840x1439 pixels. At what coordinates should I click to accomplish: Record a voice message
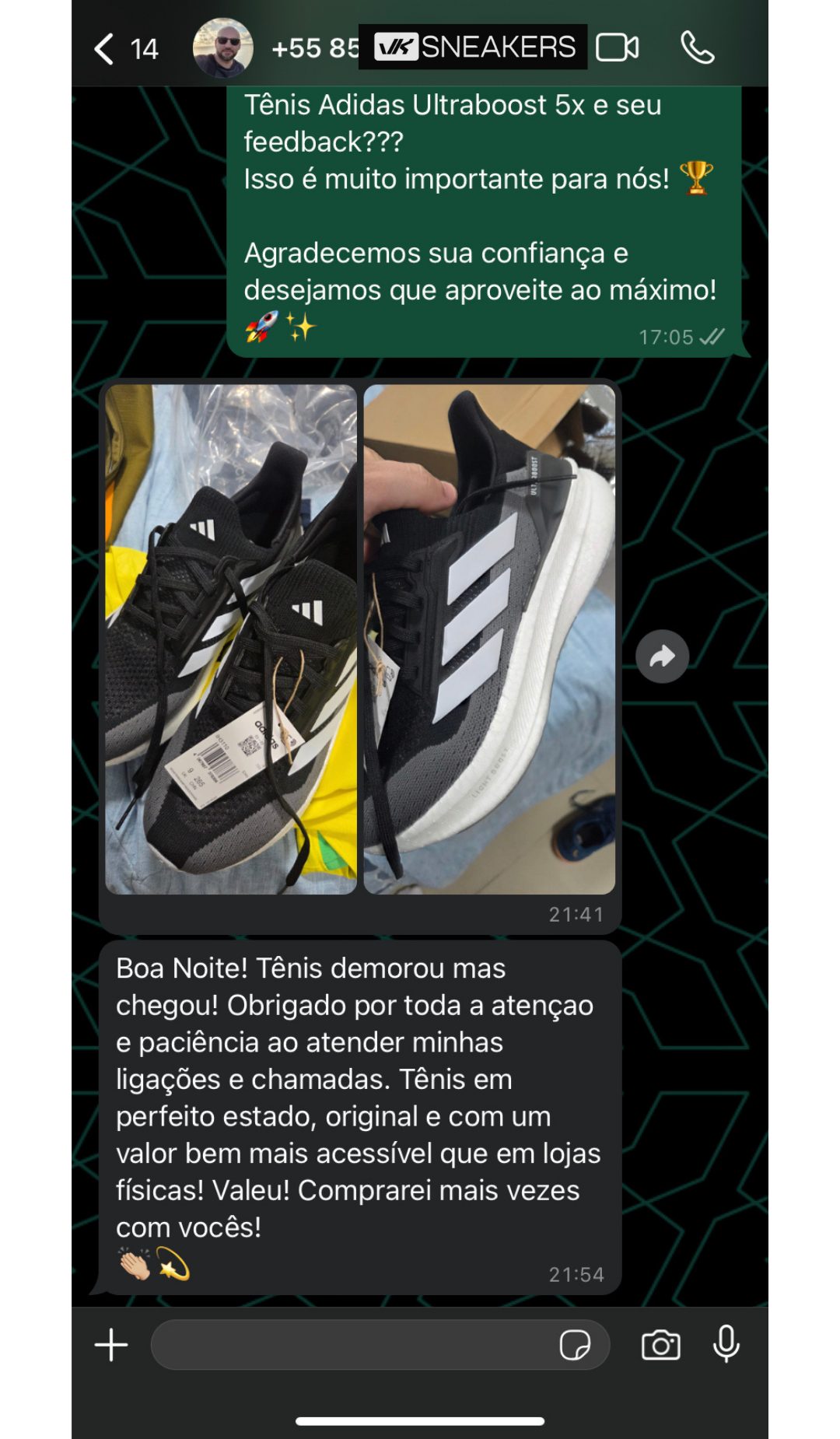[726, 1345]
